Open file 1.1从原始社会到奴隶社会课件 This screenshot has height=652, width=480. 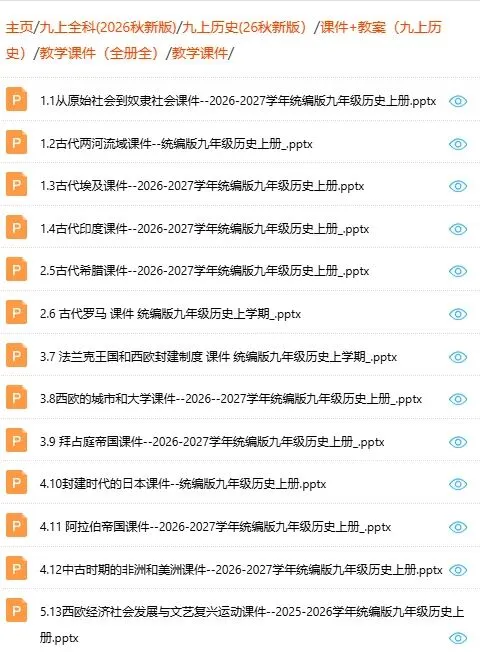[x=238, y=101]
